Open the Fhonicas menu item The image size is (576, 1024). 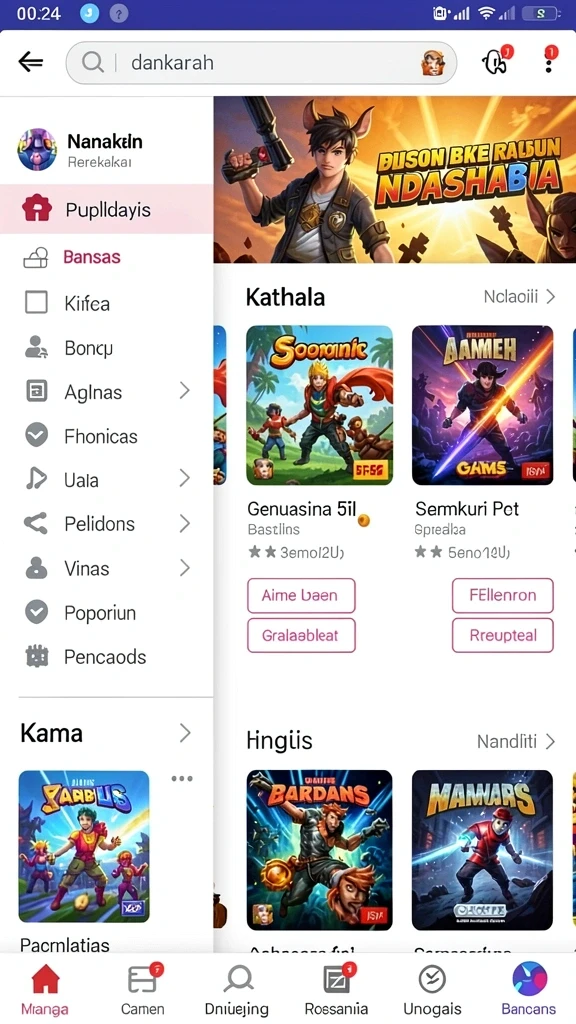pyautogui.click(x=106, y=436)
